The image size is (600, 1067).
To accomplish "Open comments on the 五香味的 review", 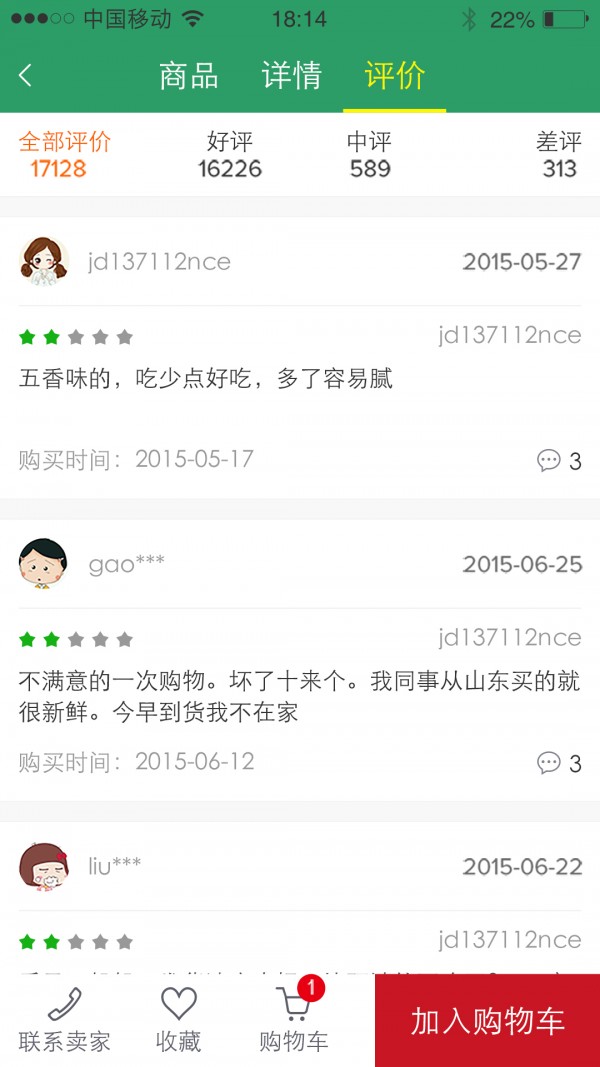I will (x=559, y=461).
